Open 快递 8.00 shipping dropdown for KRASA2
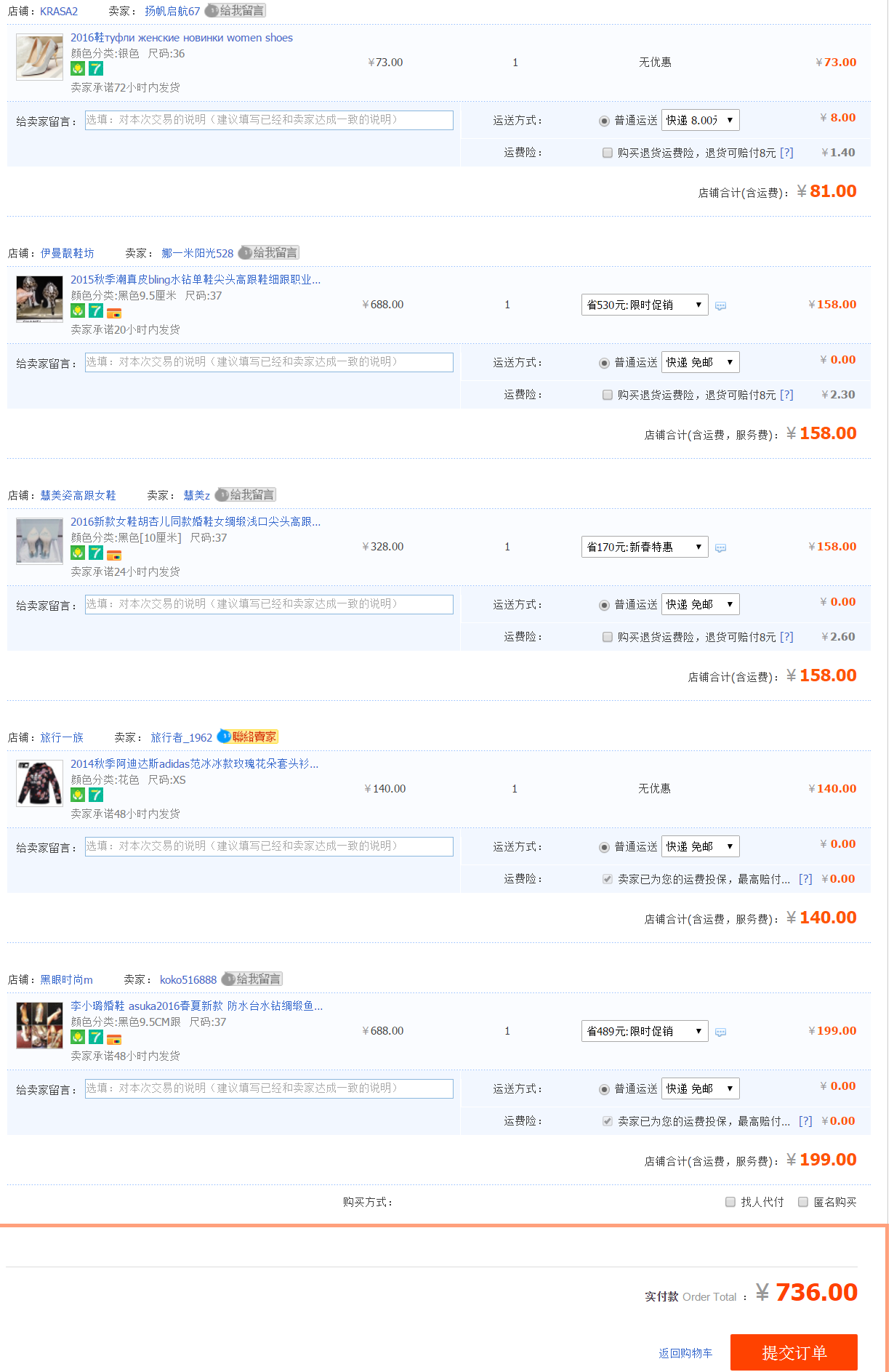 tap(700, 120)
